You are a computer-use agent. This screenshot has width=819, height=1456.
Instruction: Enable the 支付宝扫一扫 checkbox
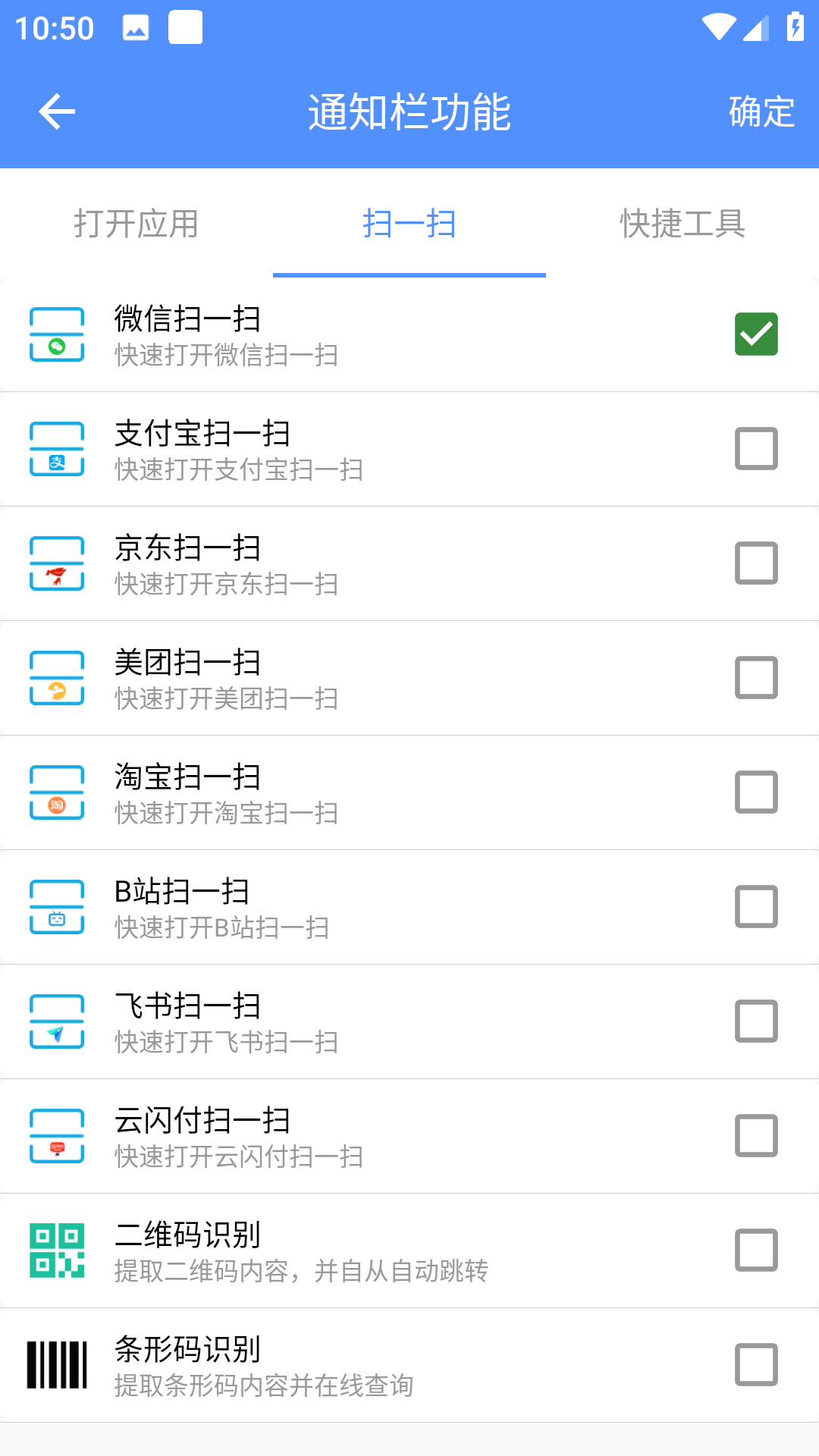click(756, 449)
